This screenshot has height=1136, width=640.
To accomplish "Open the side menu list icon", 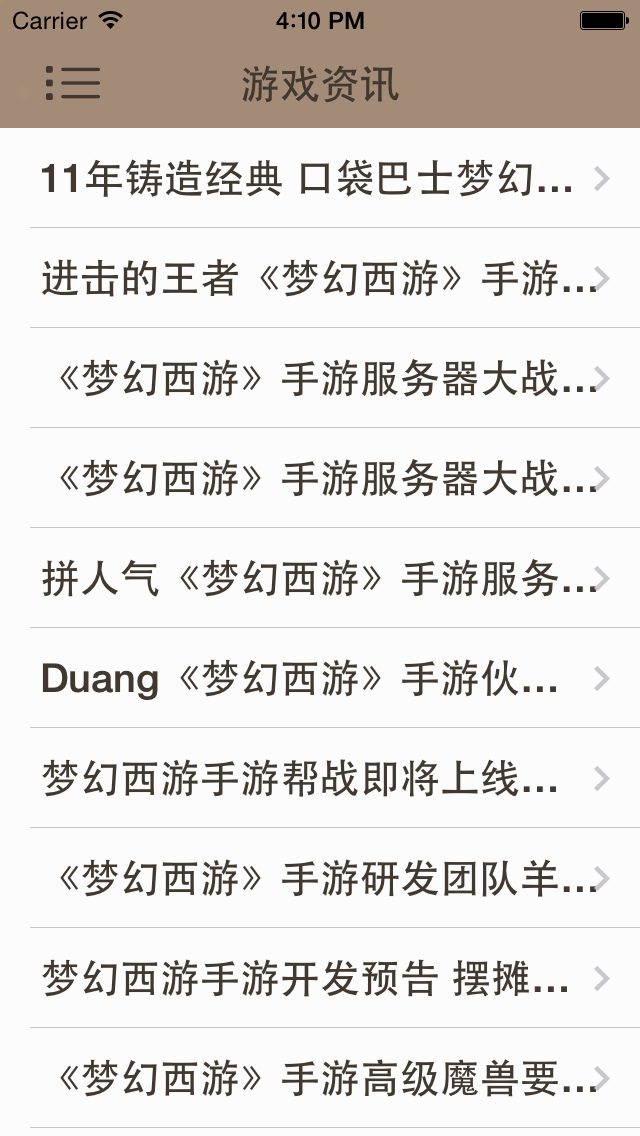I will click(x=73, y=83).
